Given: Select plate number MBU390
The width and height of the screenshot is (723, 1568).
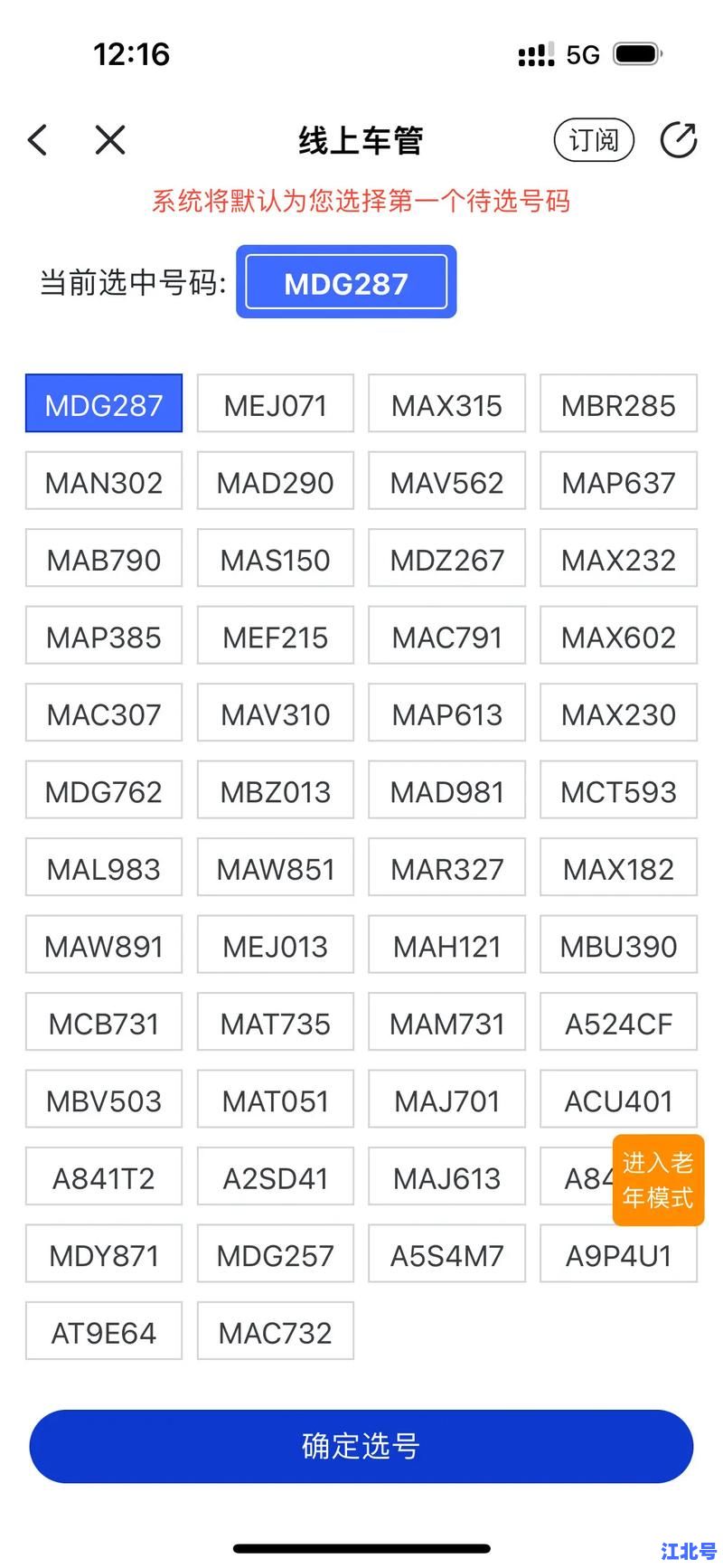Looking at the screenshot, I should 618,946.
